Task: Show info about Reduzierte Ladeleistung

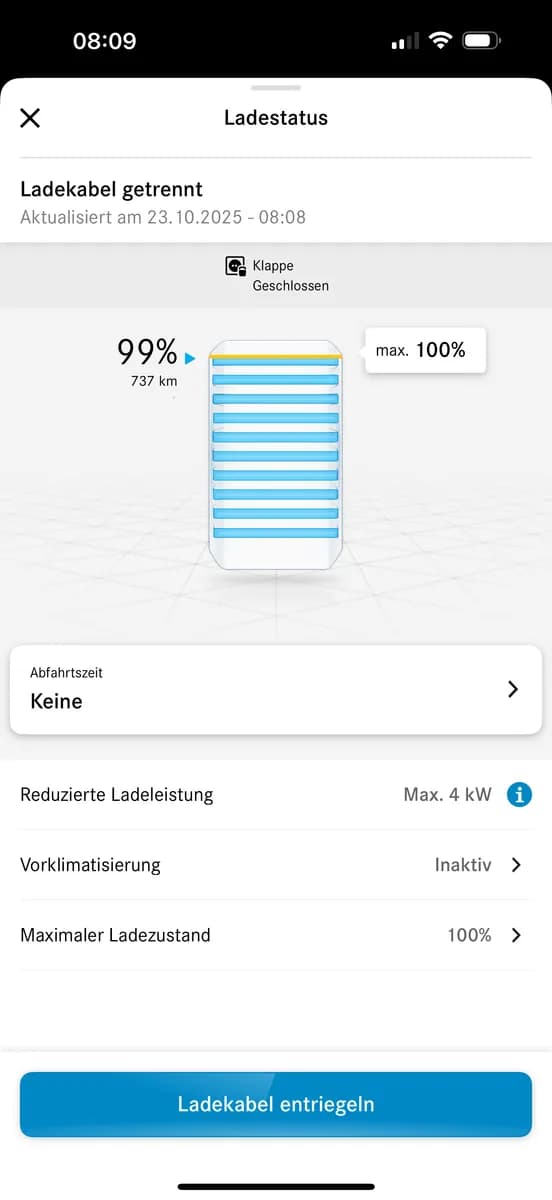Action: click(x=519, y=795)
